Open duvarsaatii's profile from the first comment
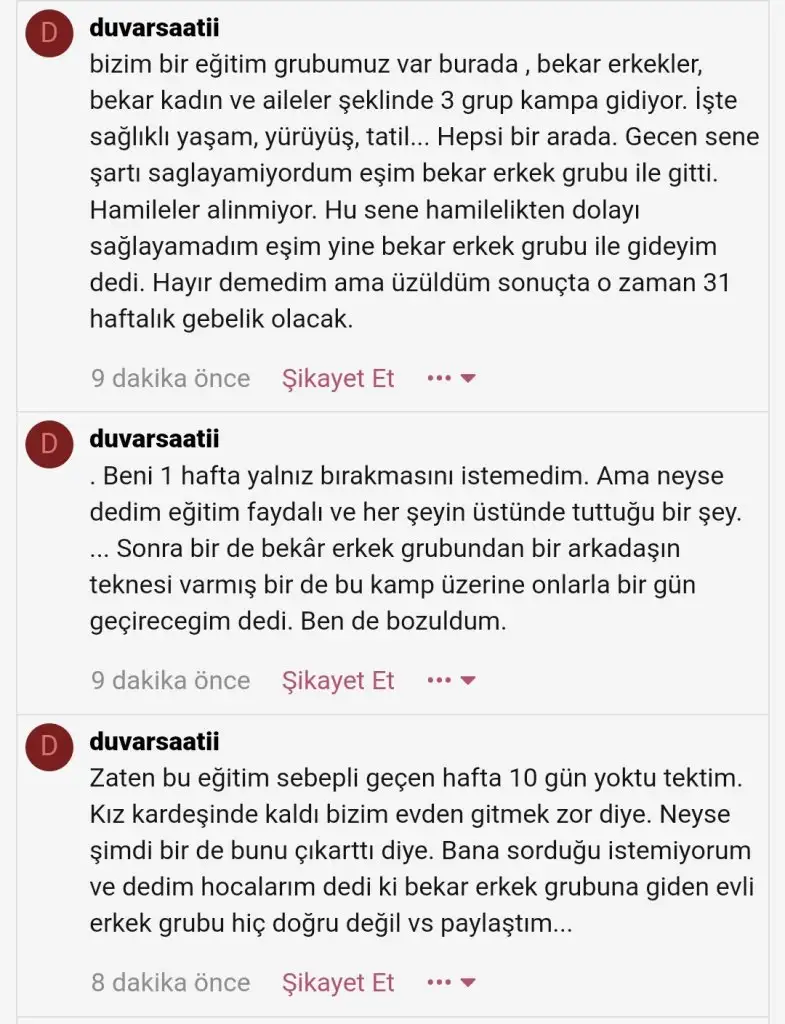The height and width of the screenshot is (1024, 785). pos(154,28)
